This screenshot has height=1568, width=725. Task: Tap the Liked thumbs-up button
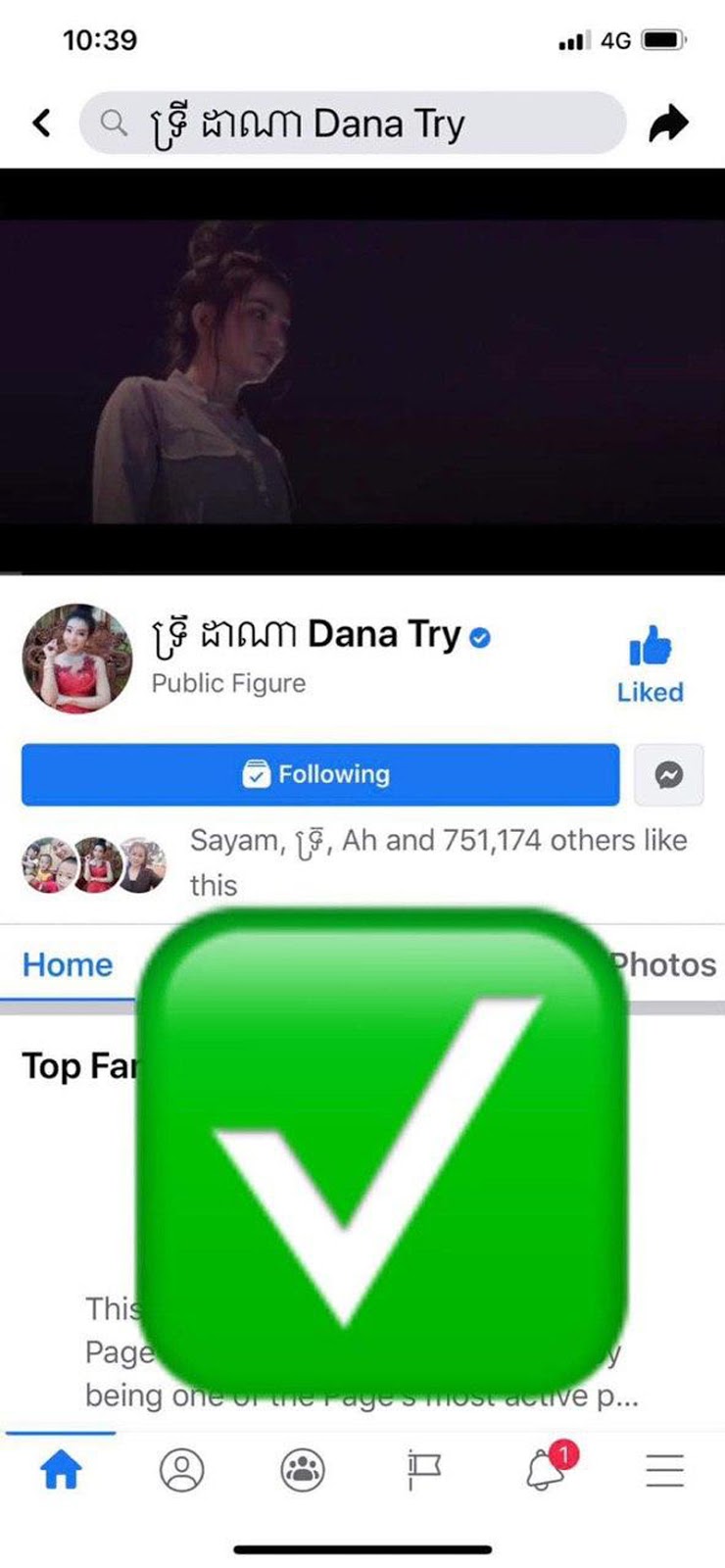point(650,663)
